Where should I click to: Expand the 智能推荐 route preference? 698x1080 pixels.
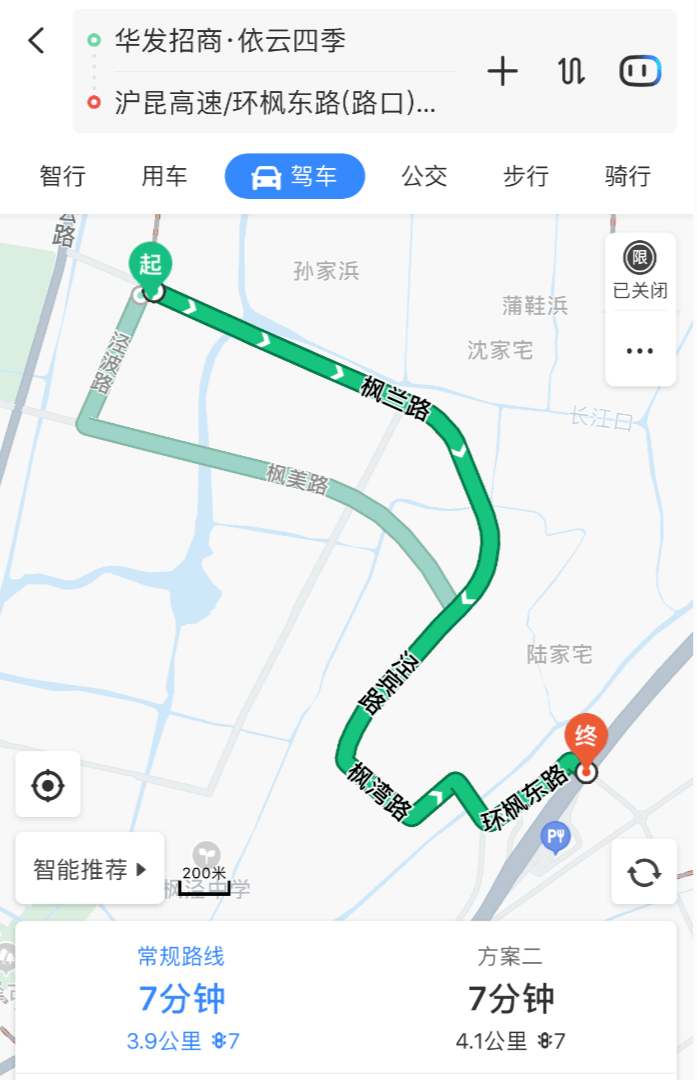pyautogui.click(x=90, y=869)
